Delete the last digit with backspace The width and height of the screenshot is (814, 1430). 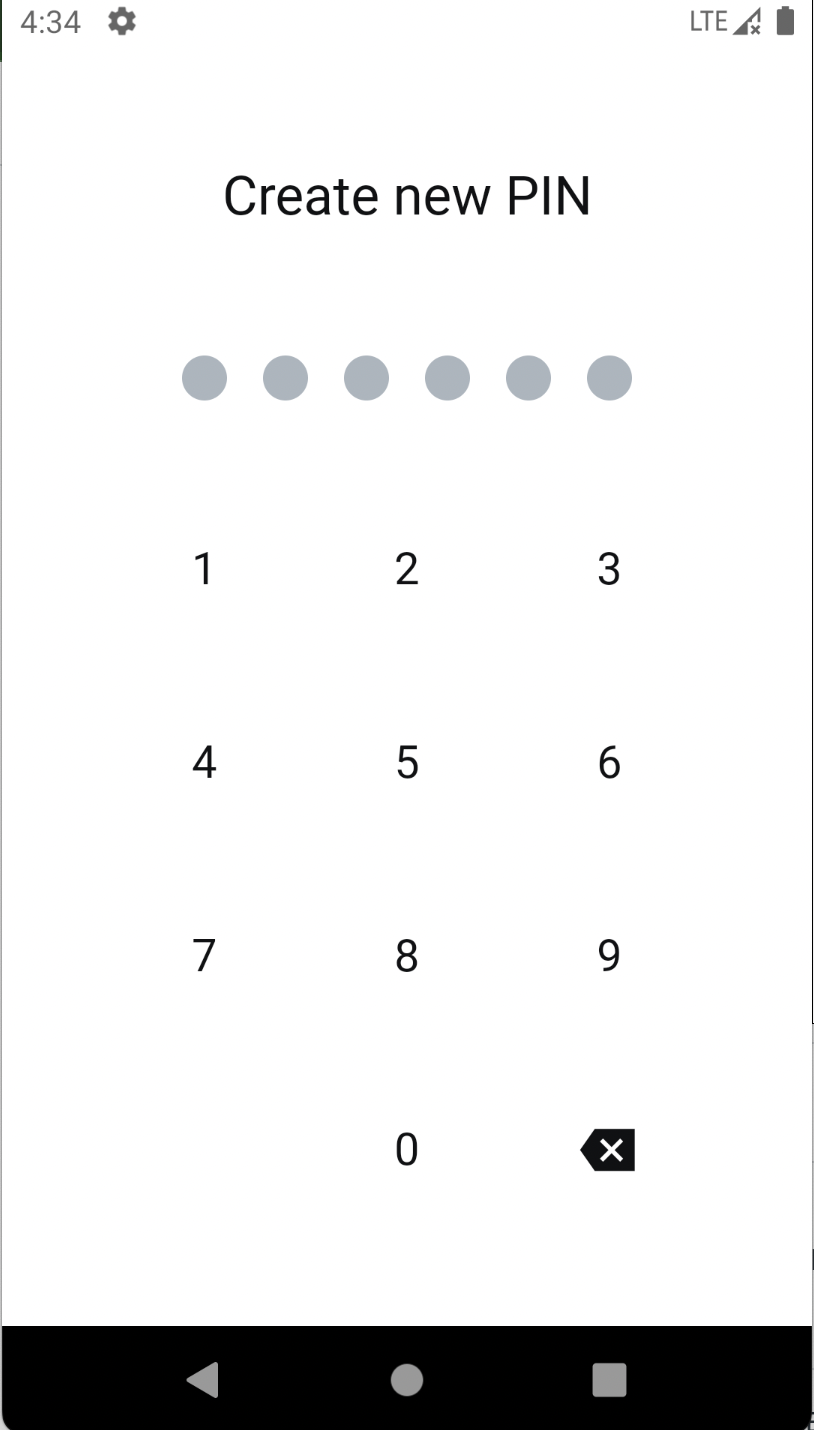click(608, 1150)
